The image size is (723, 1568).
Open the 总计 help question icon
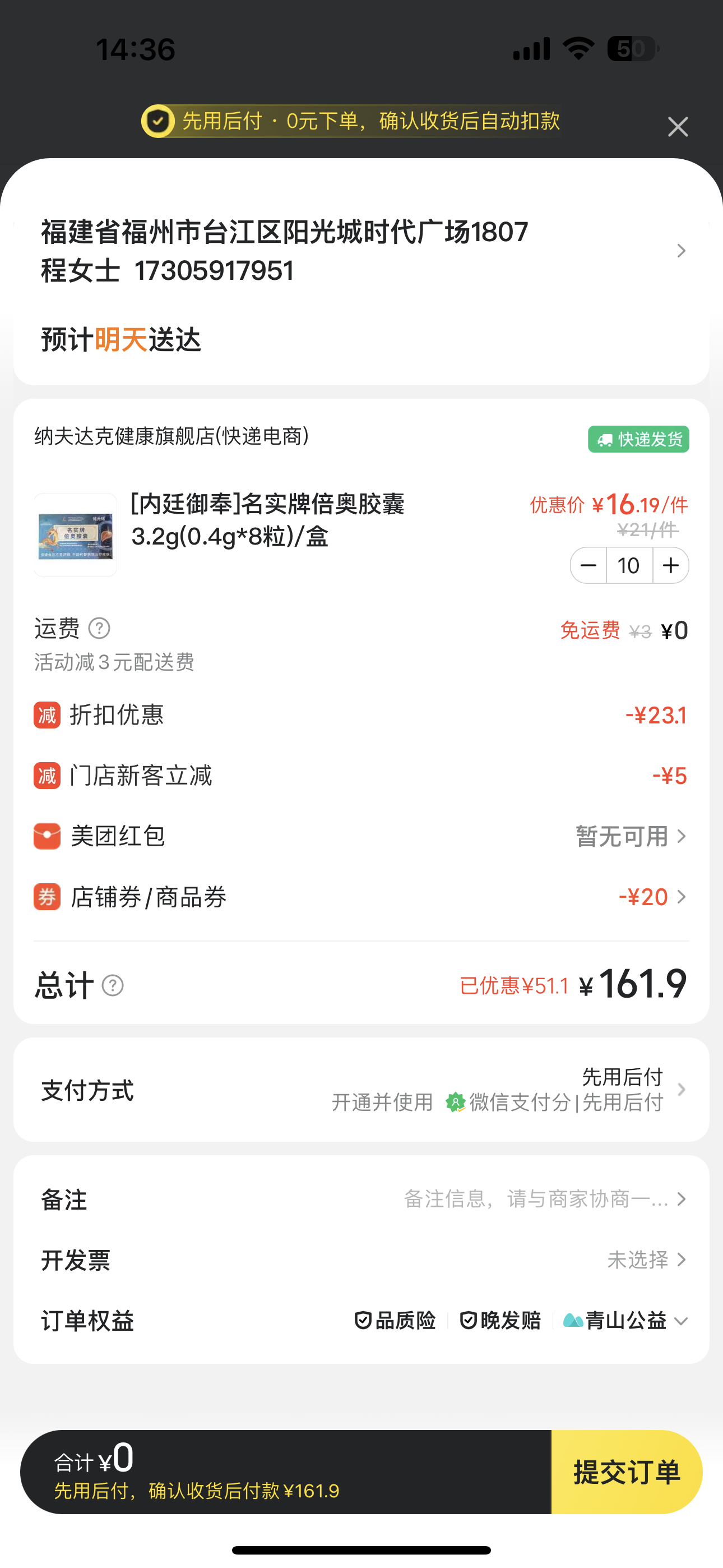click(113, 985)
